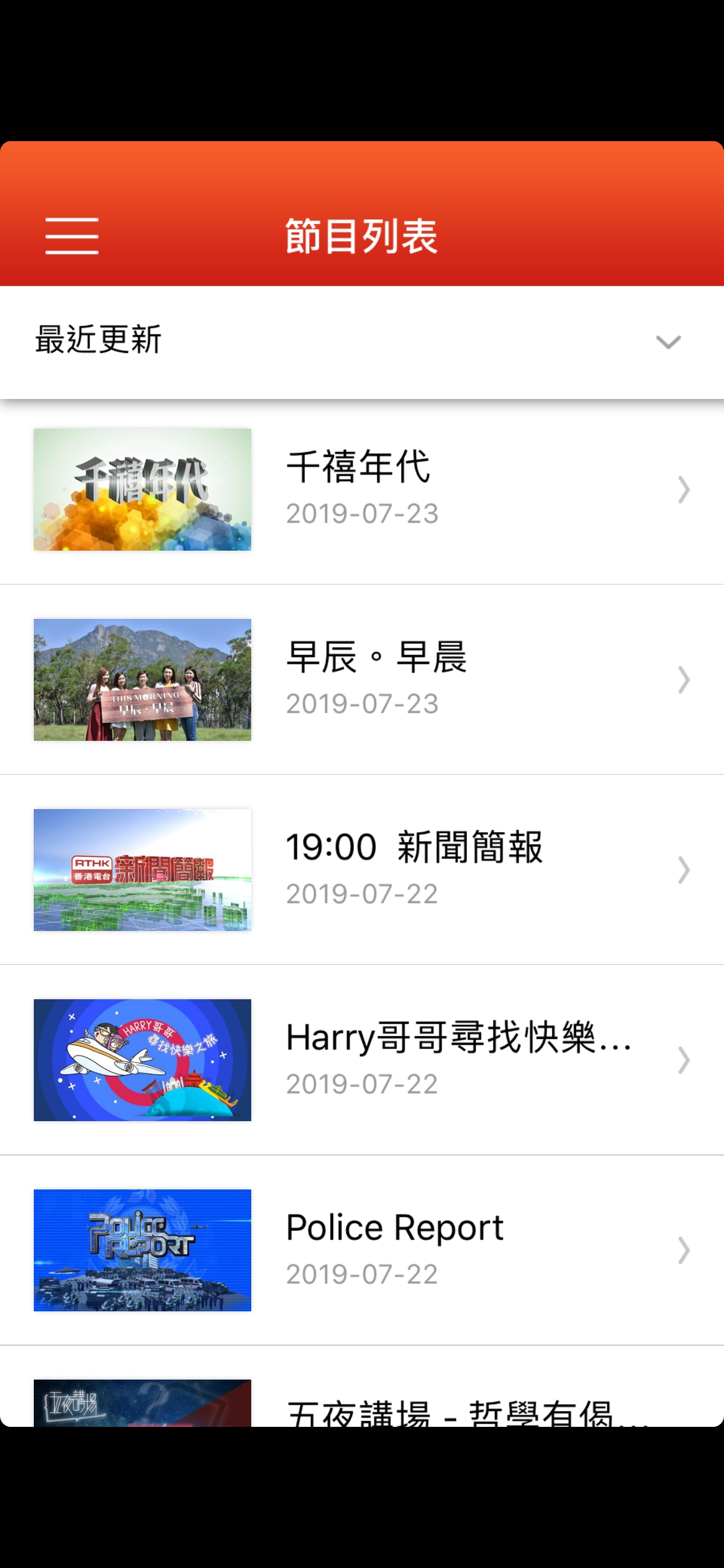Open the Police Report programme

click(361, 1249)
